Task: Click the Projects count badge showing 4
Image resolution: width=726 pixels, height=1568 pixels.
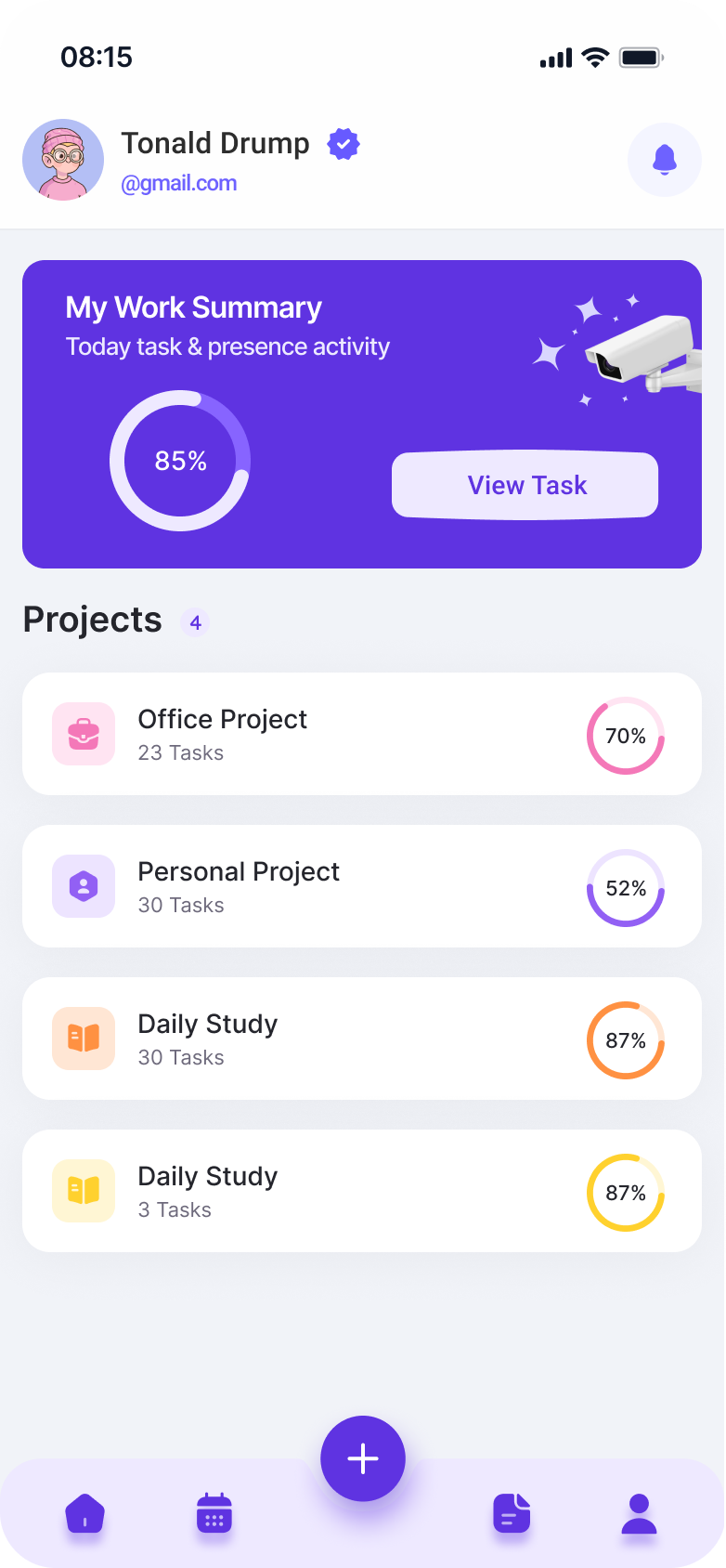Action: (196, 622)
